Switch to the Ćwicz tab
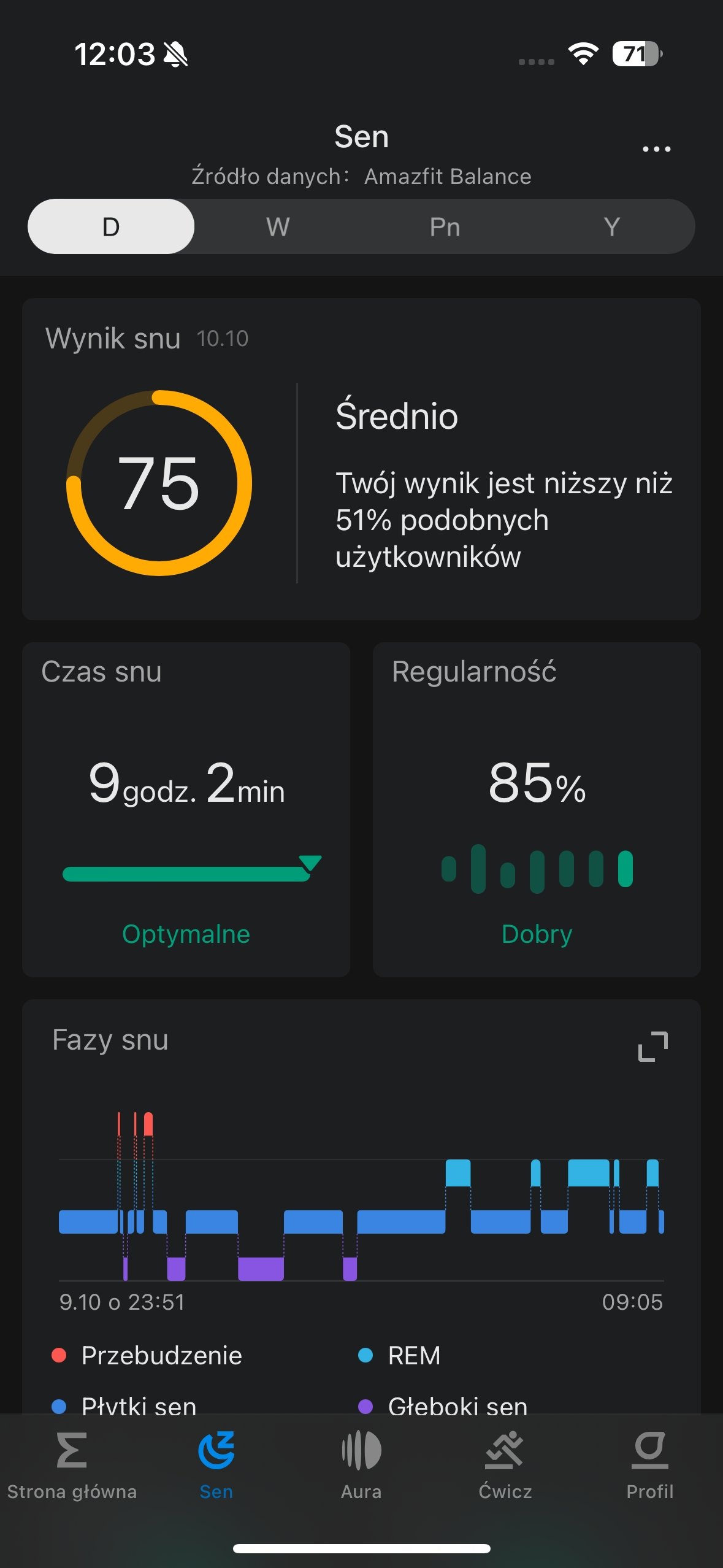Viewport: 723px width, 1568px height. click(505, 1466)
